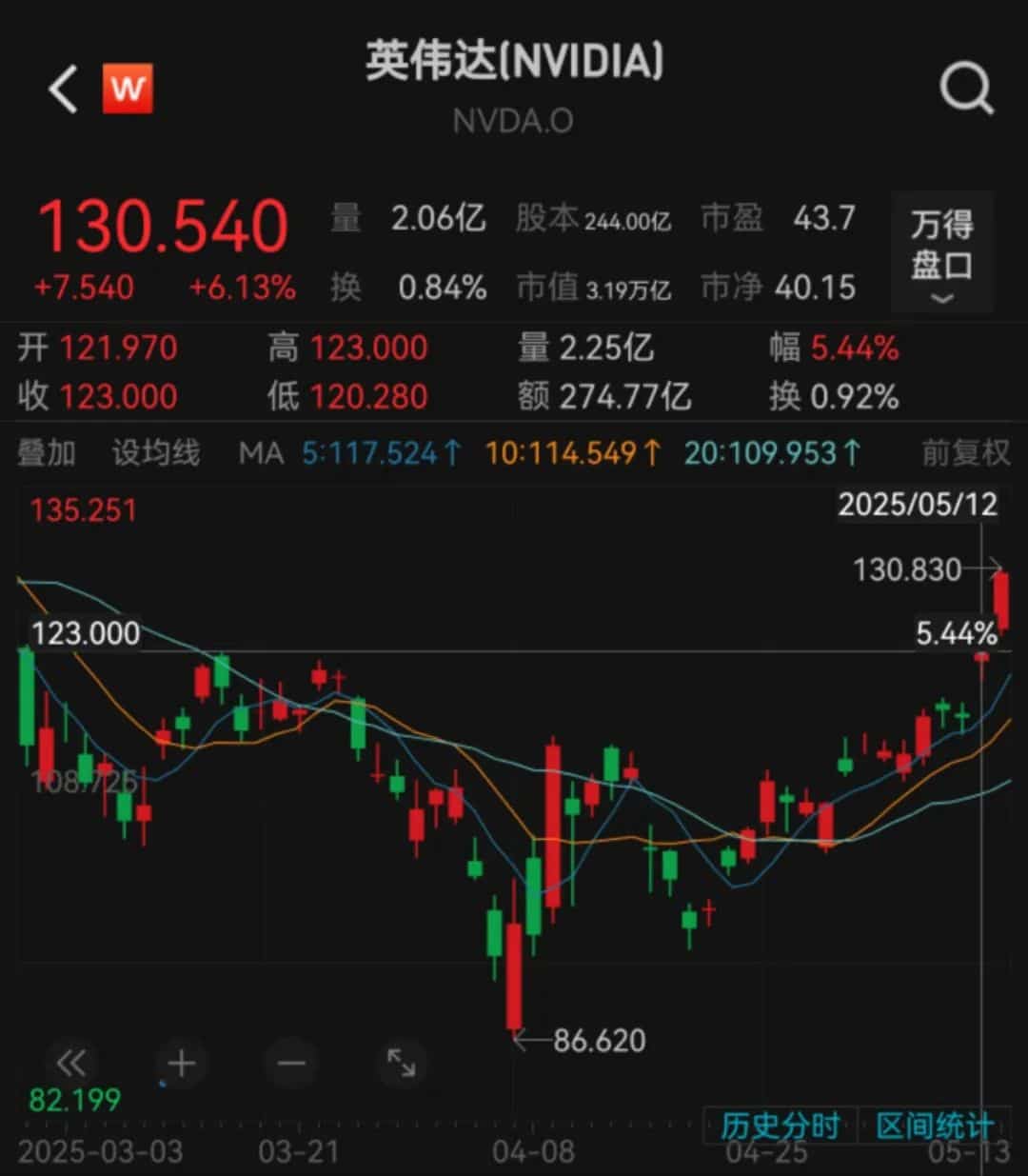Enter fullscreen chart via expand arrows icon
The image size is (1028, 1176).
pyautogui.click(x=403, y=1064)
